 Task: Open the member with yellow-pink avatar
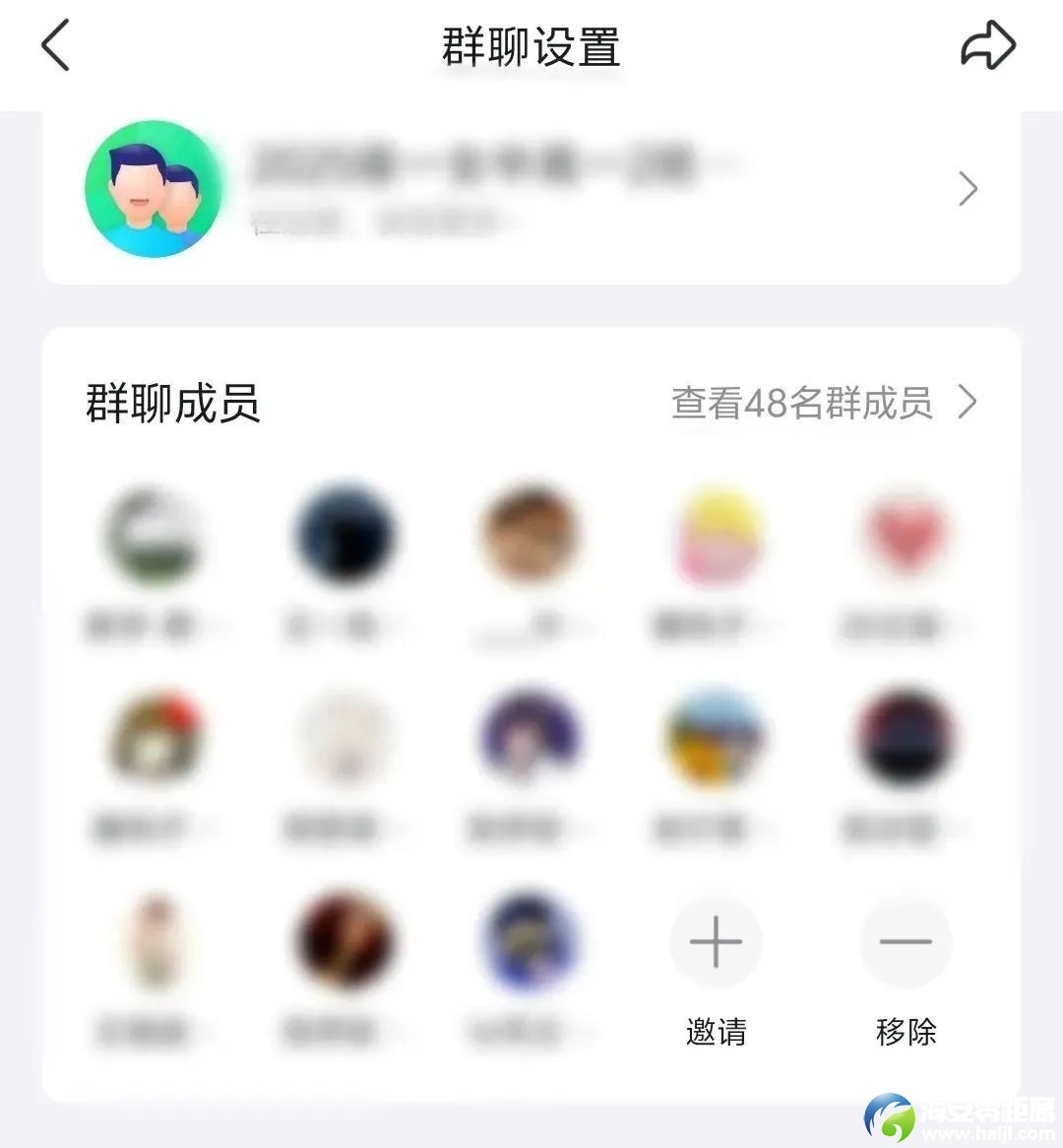718,537
